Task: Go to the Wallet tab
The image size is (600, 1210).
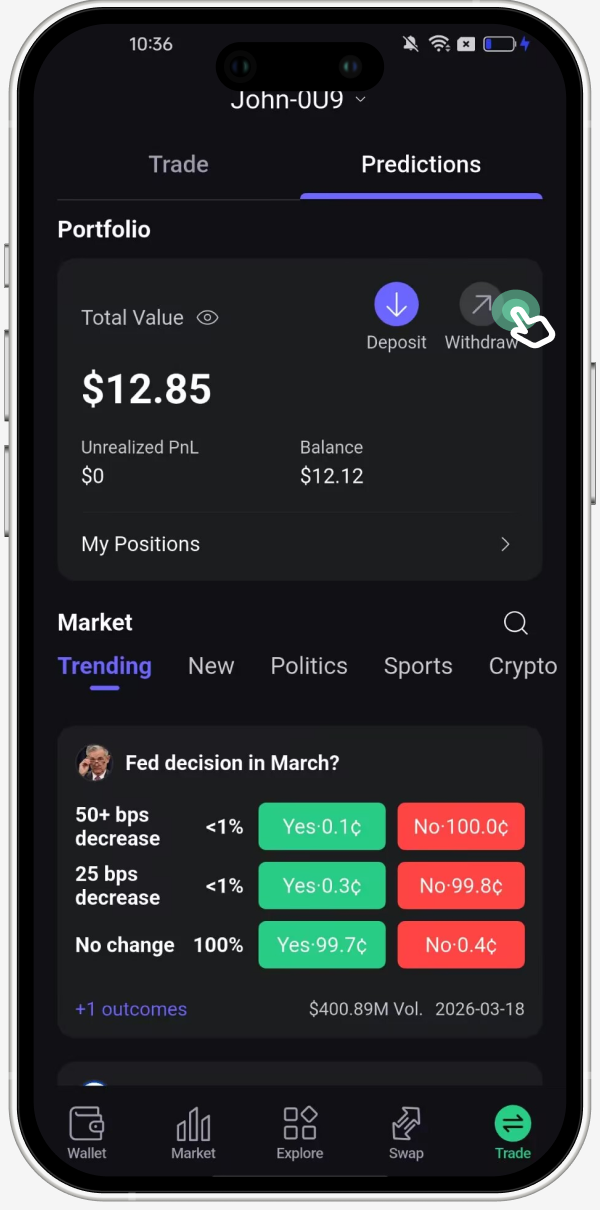Action: tap(87, 1132)
